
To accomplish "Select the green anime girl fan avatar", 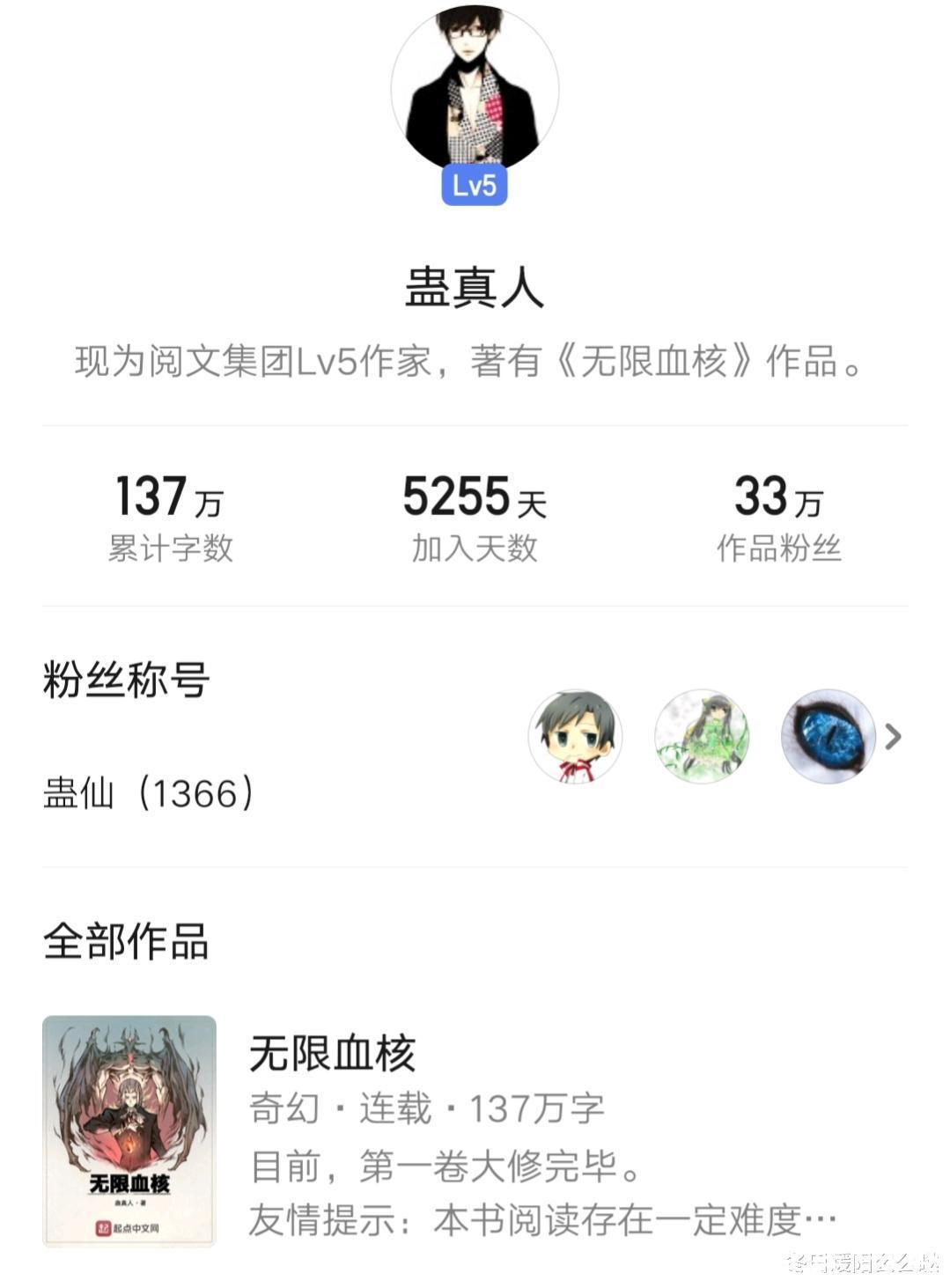I will pyautogui.click(x=702, y=736).
